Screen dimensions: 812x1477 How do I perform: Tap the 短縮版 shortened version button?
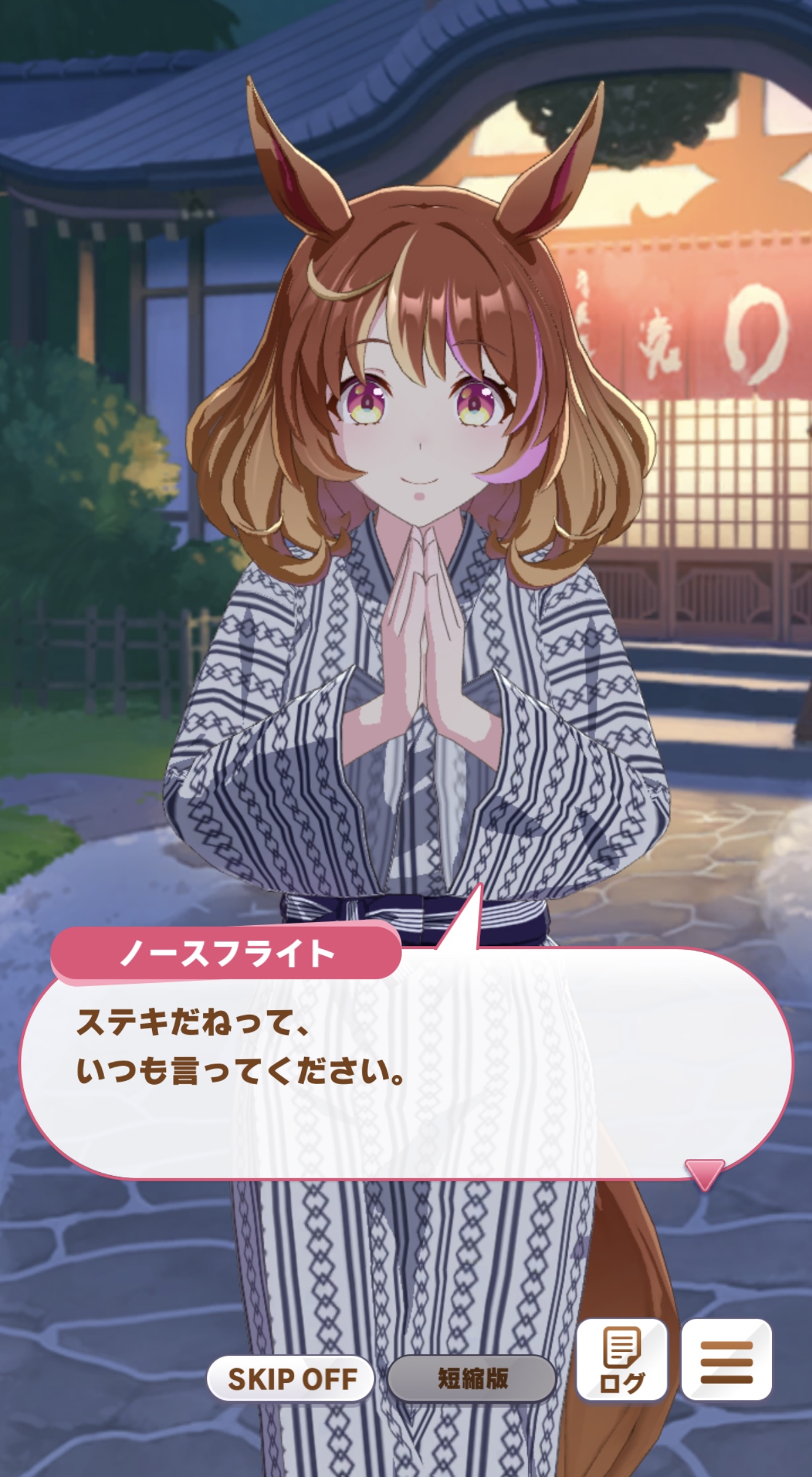(x=472, y=1378)
